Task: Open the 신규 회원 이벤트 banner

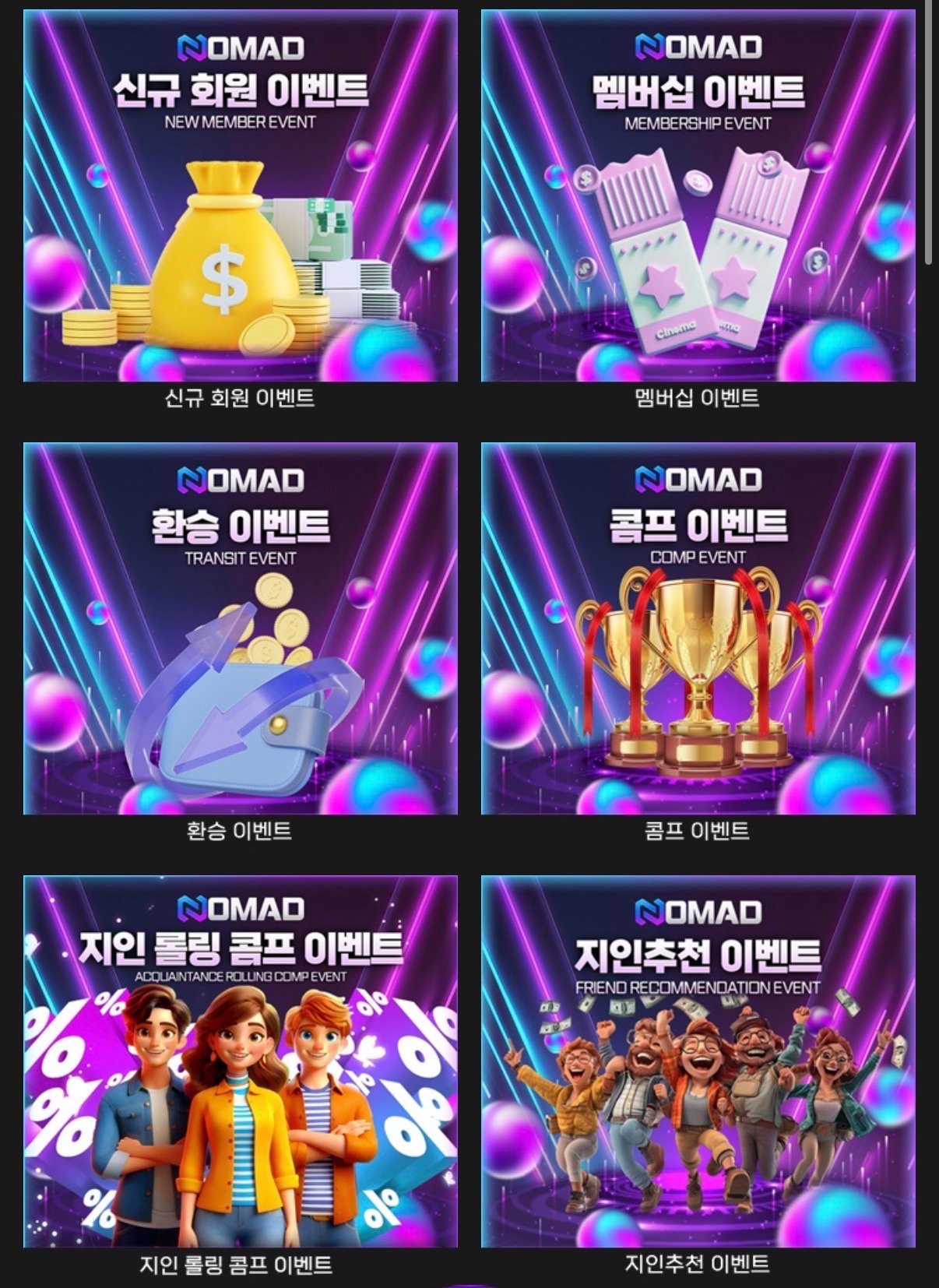Action: (x=241, y=196)
